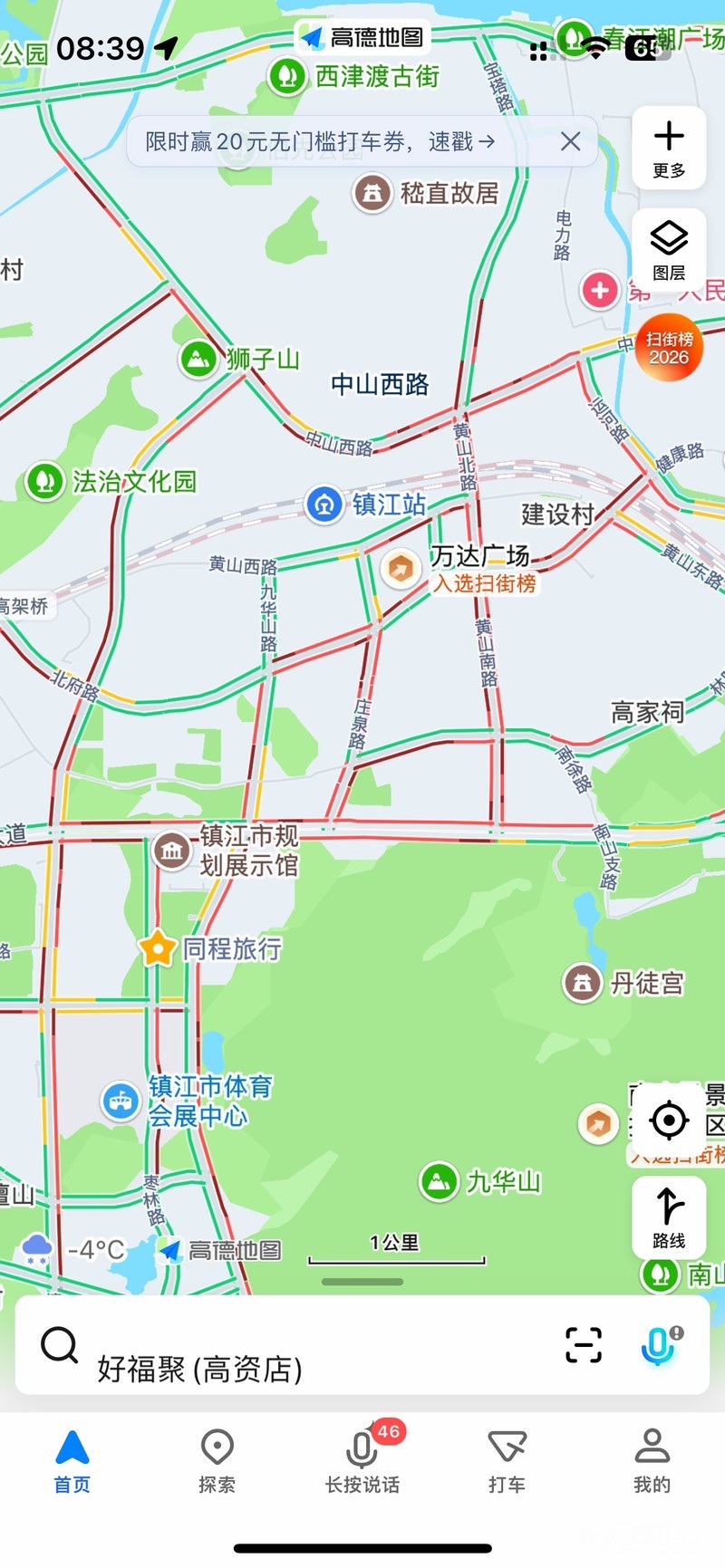Screen dimensions: 725x1568
Task: Open the 丹徒宫 point of interest
Action: click(x=582, y=982)
